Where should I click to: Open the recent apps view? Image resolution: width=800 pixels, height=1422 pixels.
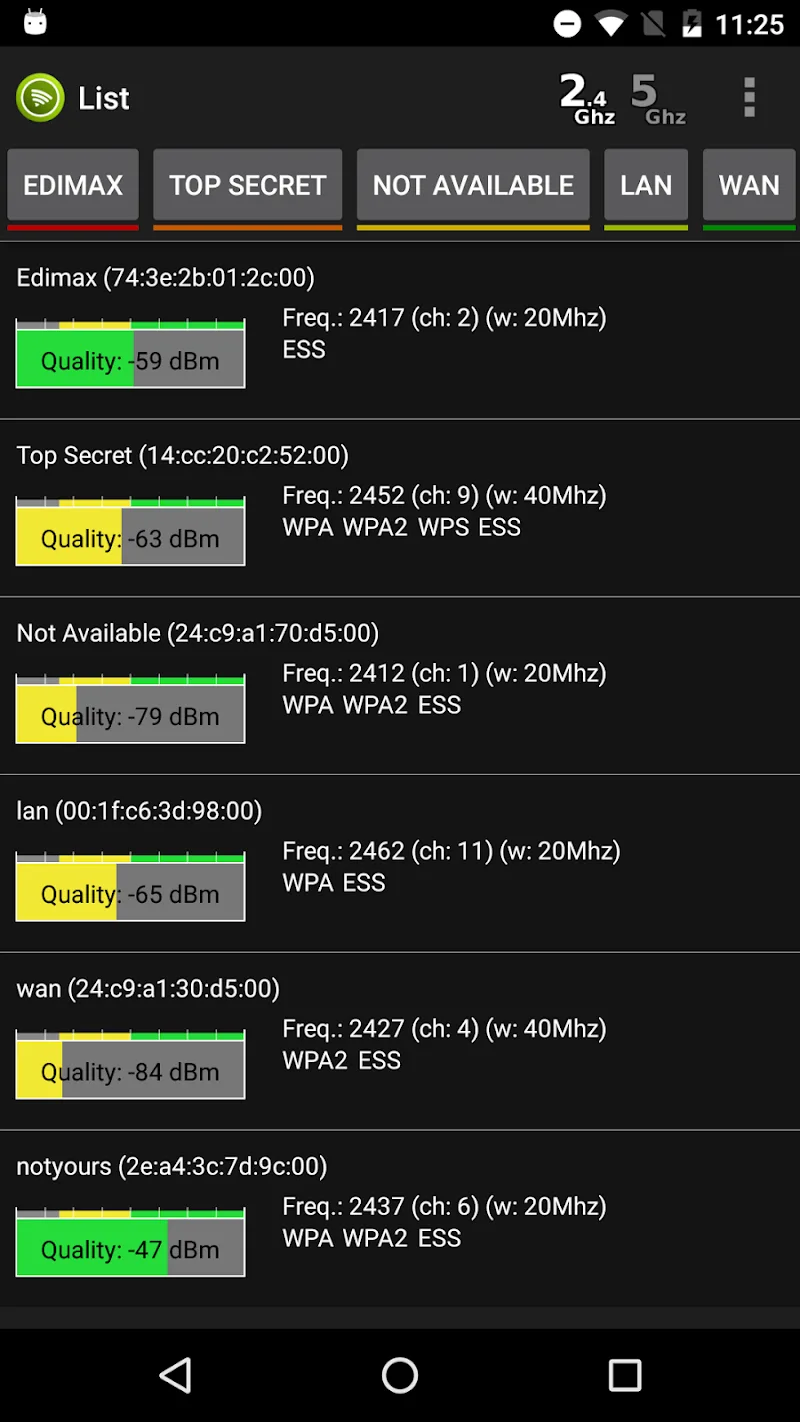pos(624,1376)
